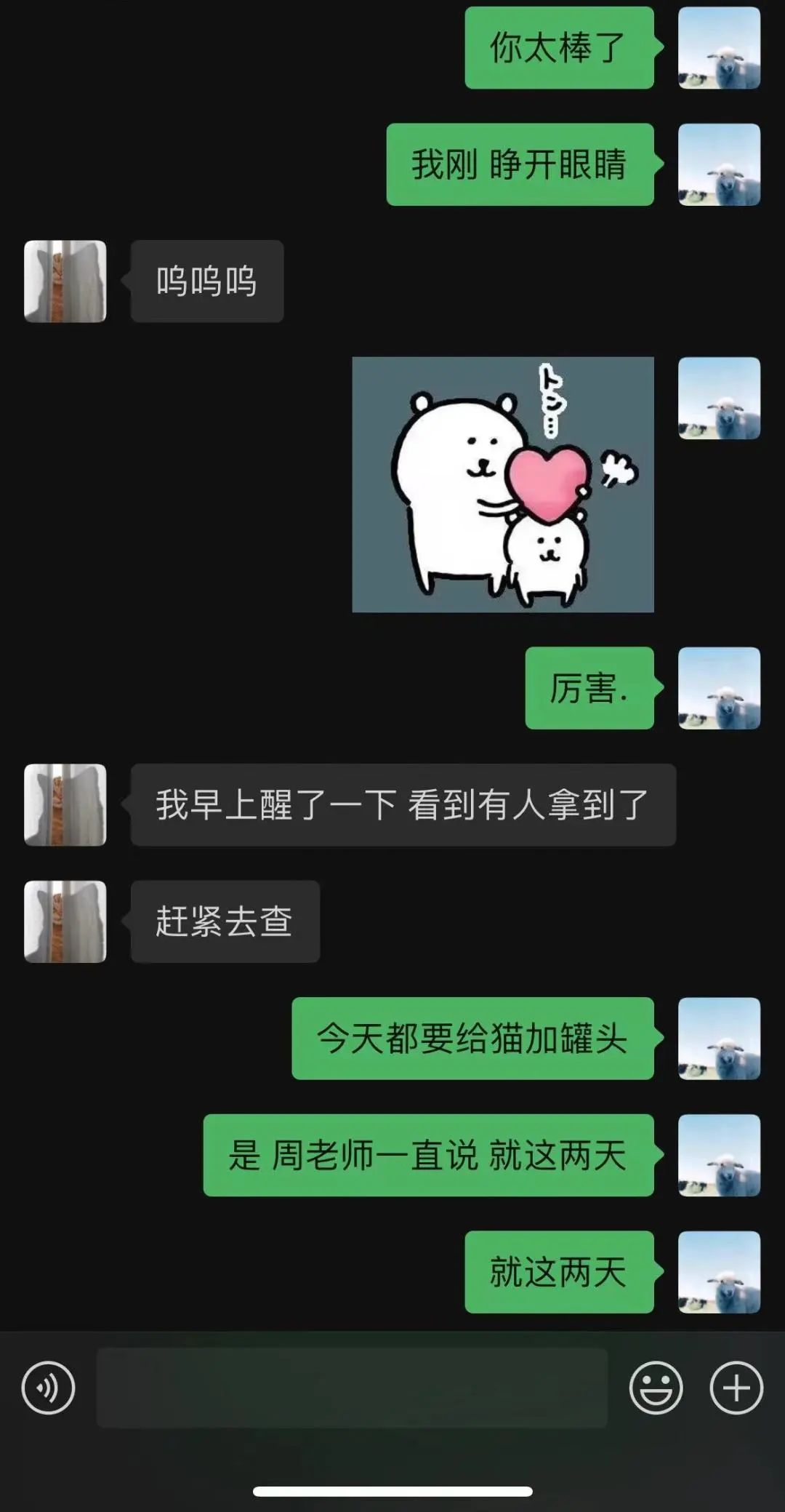Select the bear hugging heart sticker
The image size is (785, 1512).
[x=502, y=484]
